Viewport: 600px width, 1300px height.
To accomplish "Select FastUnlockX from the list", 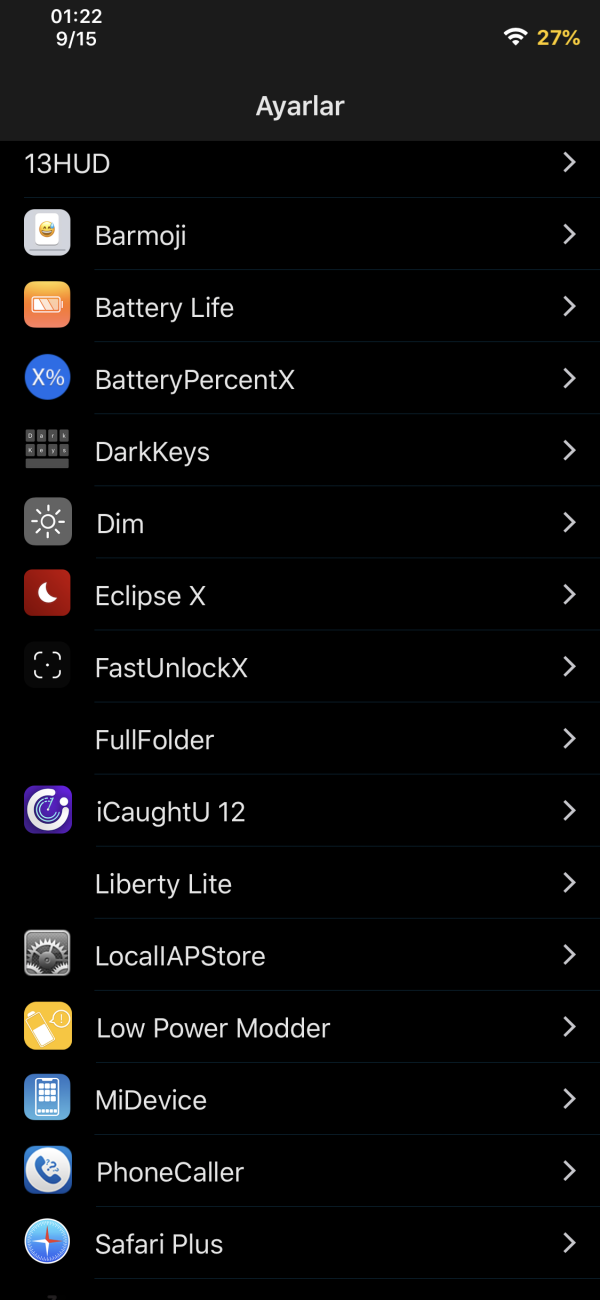I will click(x=300, y=667).
